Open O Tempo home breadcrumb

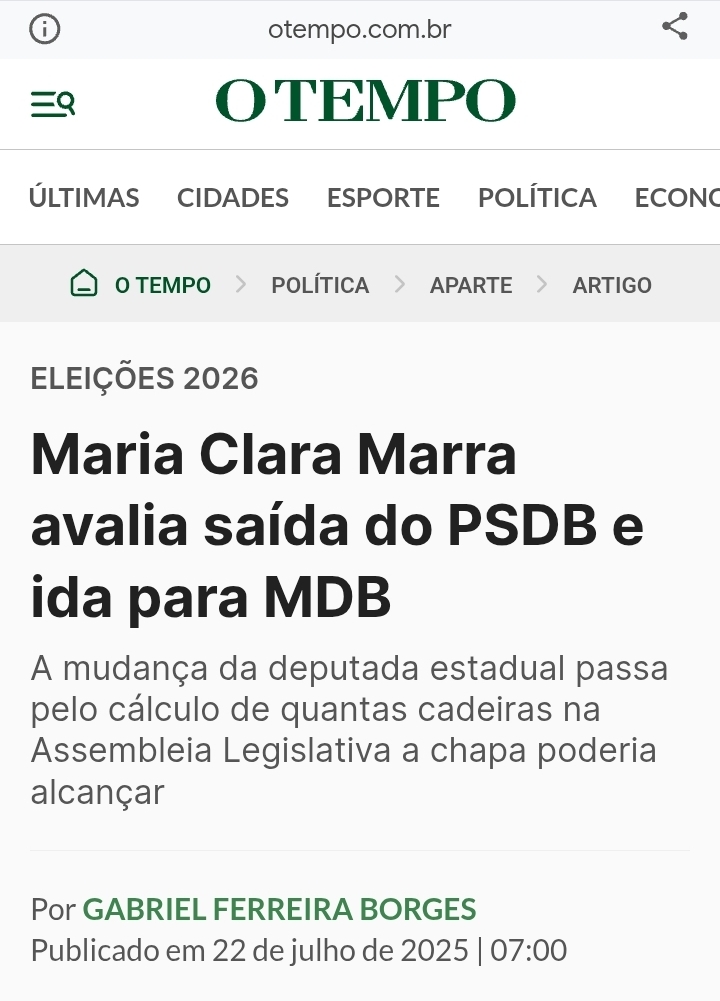[x=141, y=285]
